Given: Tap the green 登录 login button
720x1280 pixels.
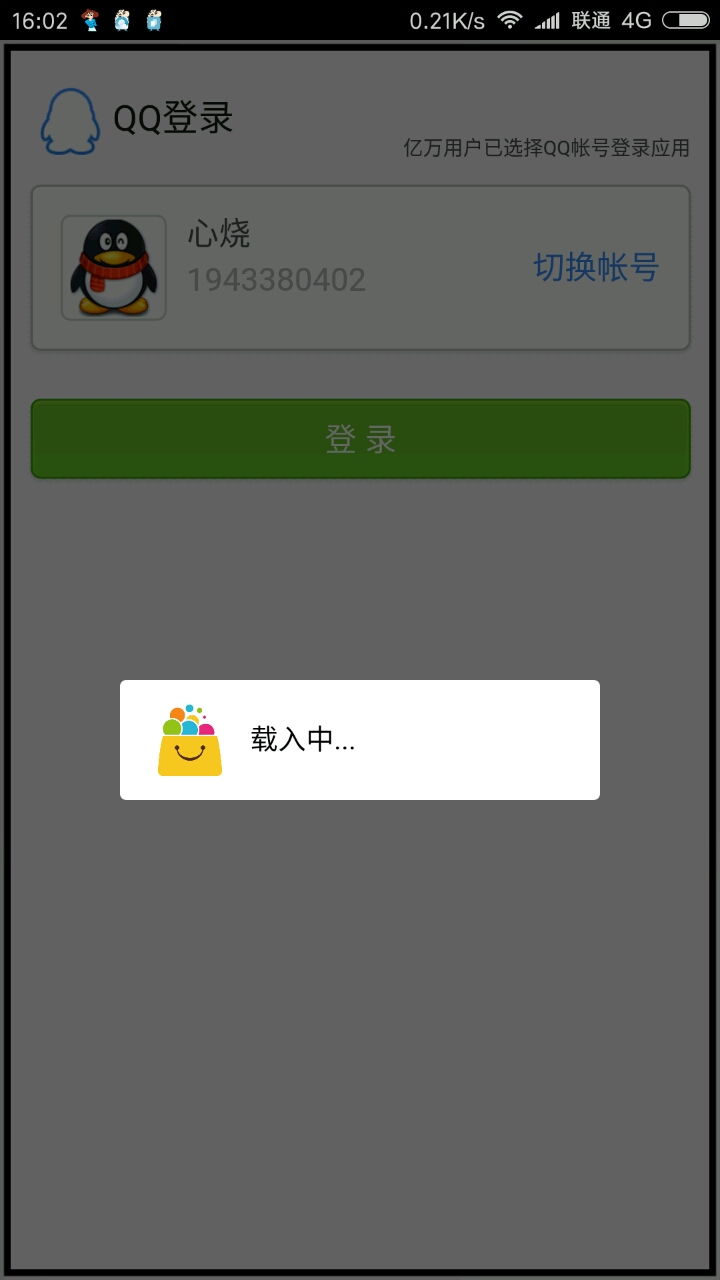Looking at the screenshot, I should coord(360,439).
